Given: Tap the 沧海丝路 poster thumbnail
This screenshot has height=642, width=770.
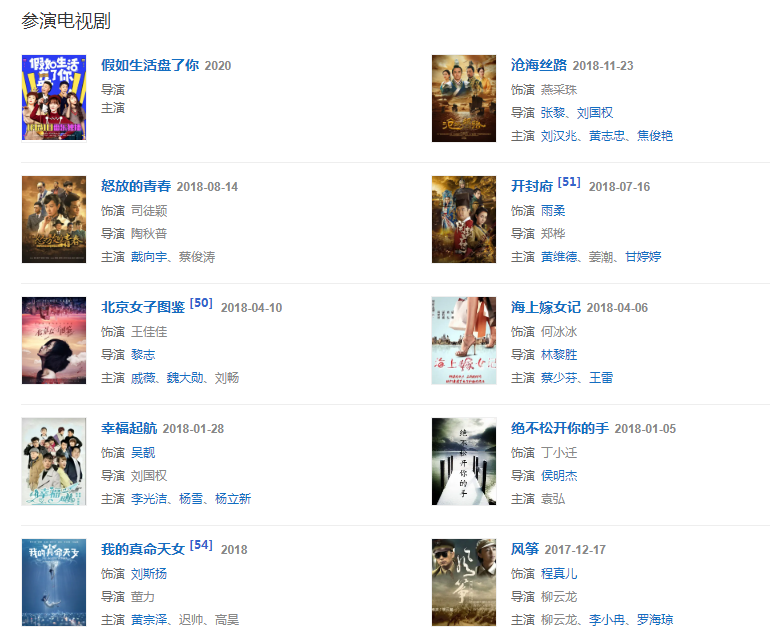Looking at the screenshot, I should click(463, 98).
